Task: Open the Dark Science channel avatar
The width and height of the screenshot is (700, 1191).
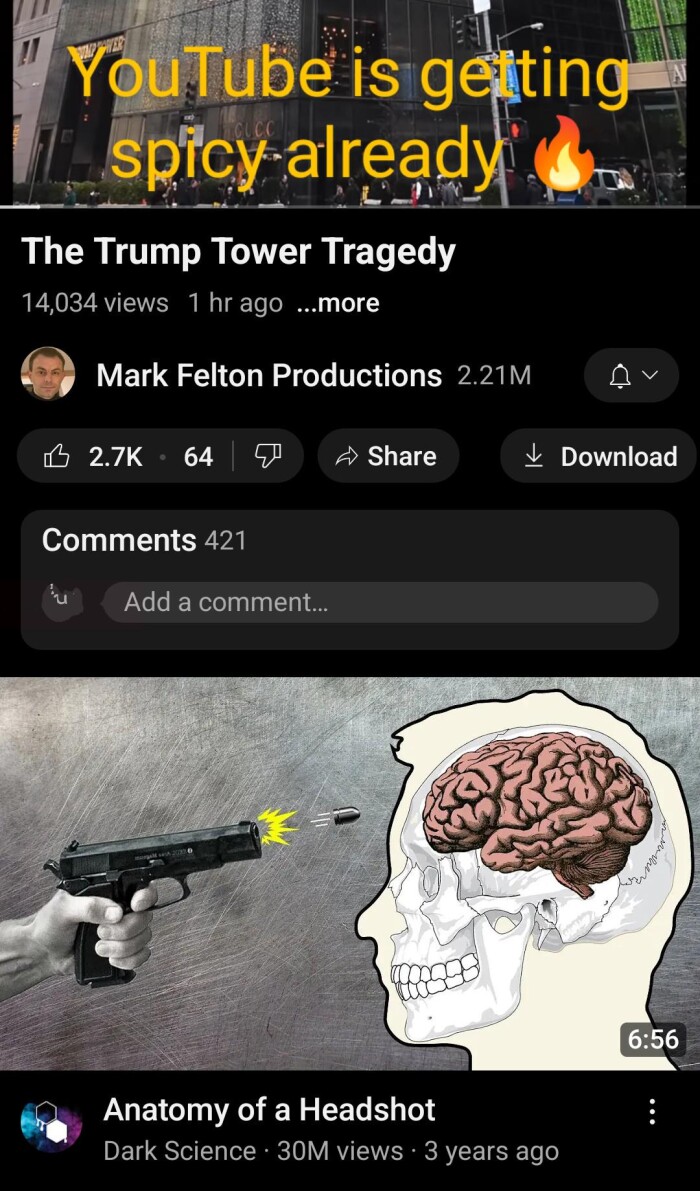Action: coord(51,1125)
